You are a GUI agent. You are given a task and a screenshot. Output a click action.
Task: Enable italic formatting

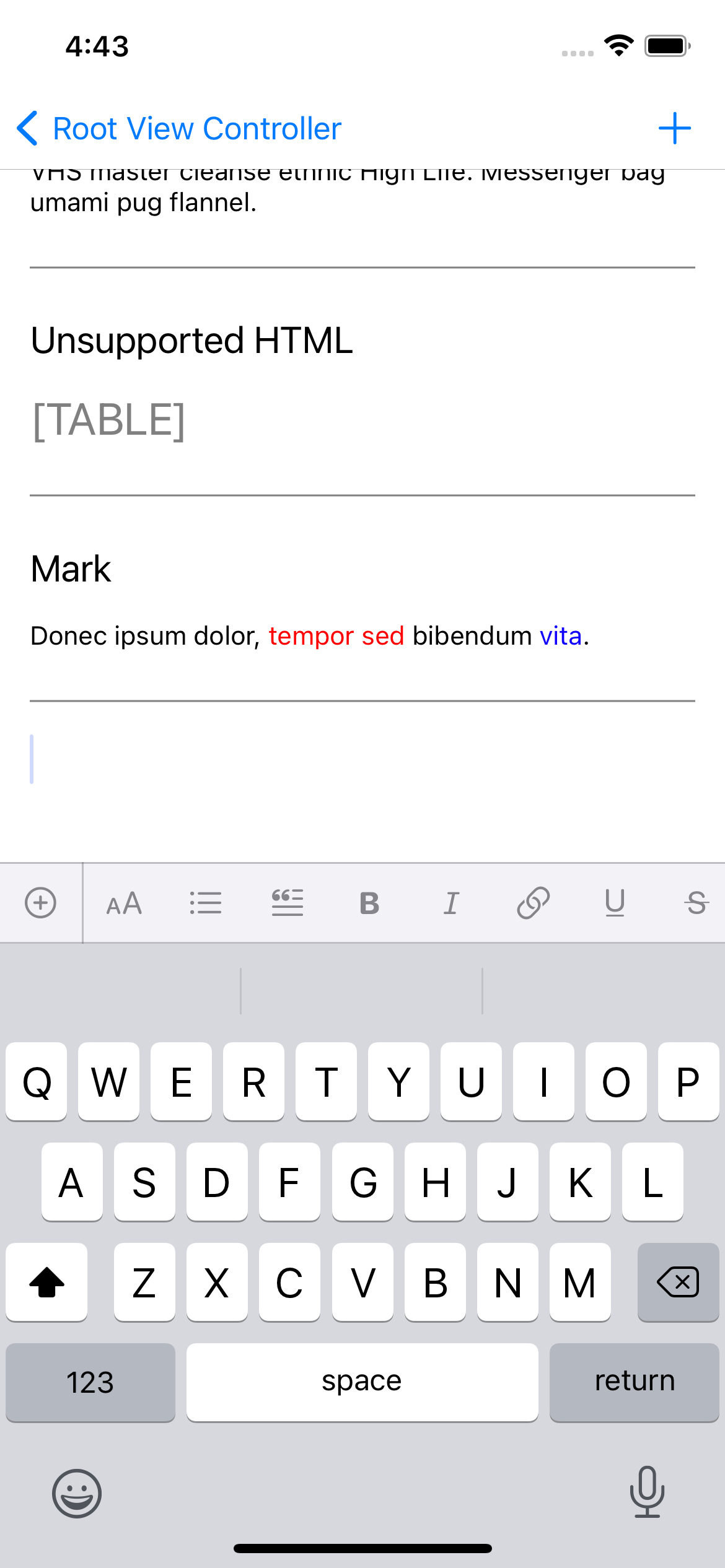[x=451, y=903]
